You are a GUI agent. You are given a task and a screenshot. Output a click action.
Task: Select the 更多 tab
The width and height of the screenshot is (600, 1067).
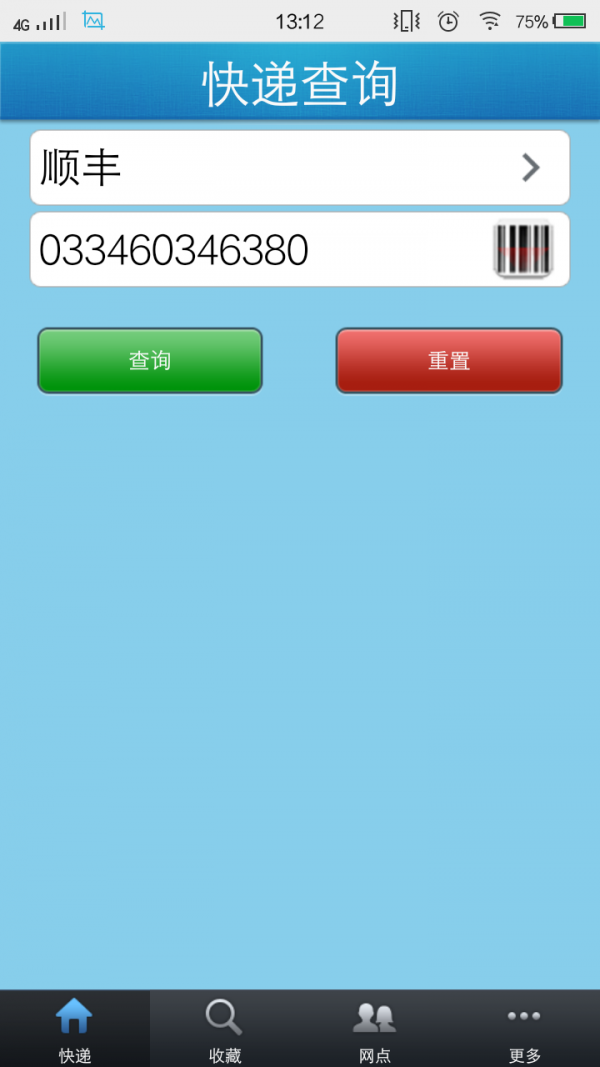[x=525, y=1029]
